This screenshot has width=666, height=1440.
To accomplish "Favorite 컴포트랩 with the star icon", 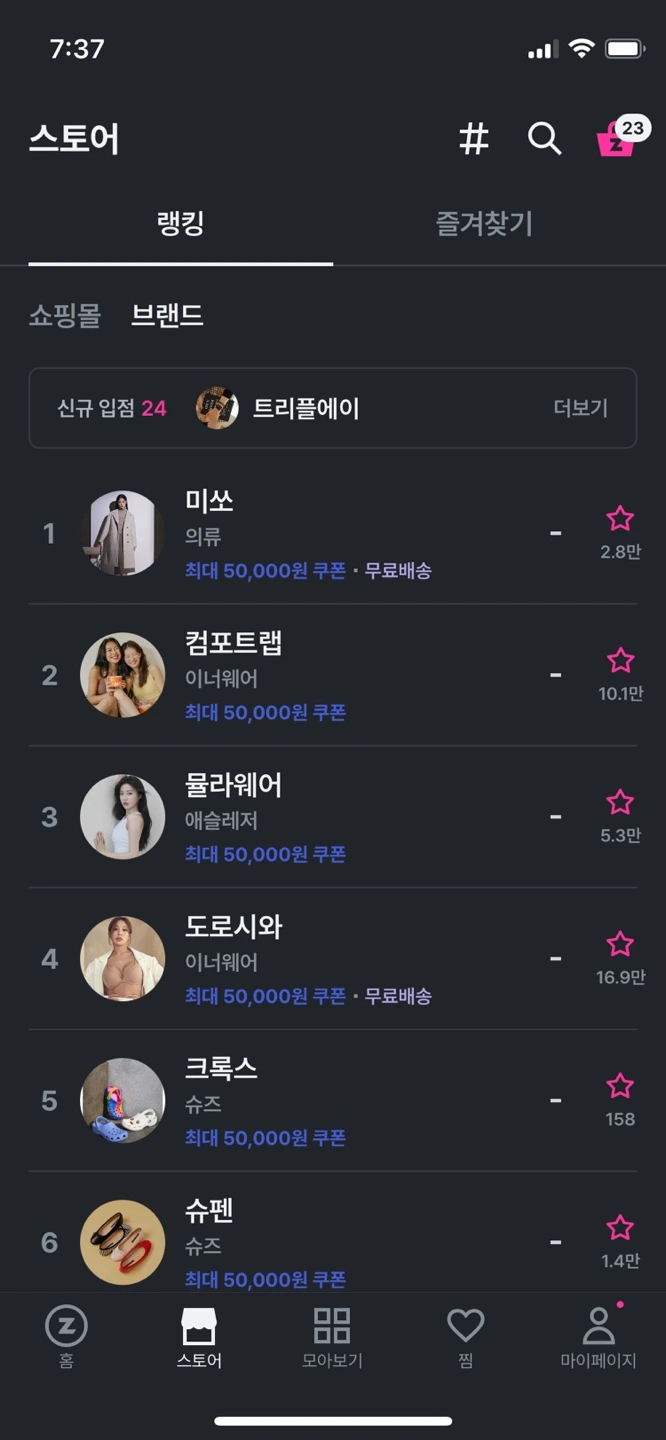I will click(620, 661).
